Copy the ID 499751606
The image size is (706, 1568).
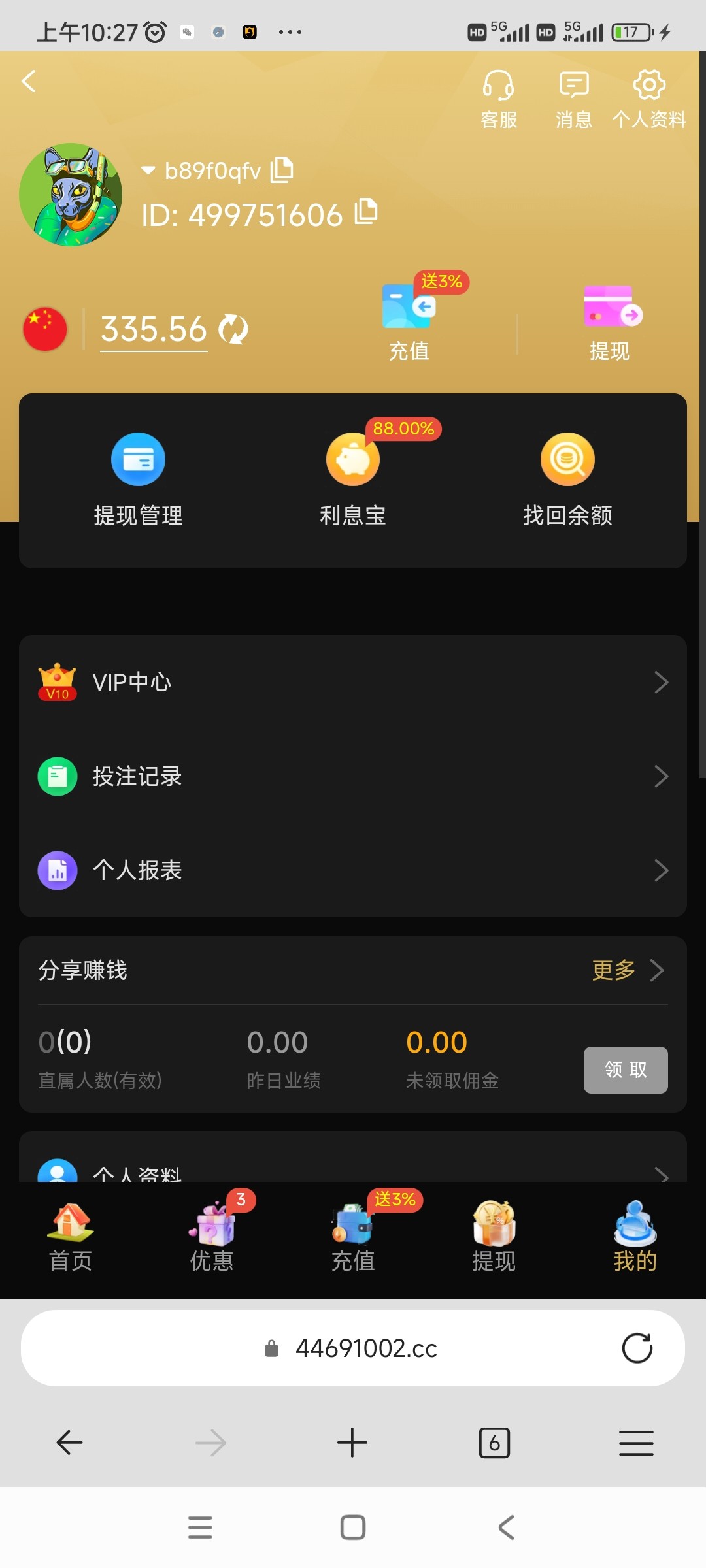(x=366, y=212)
